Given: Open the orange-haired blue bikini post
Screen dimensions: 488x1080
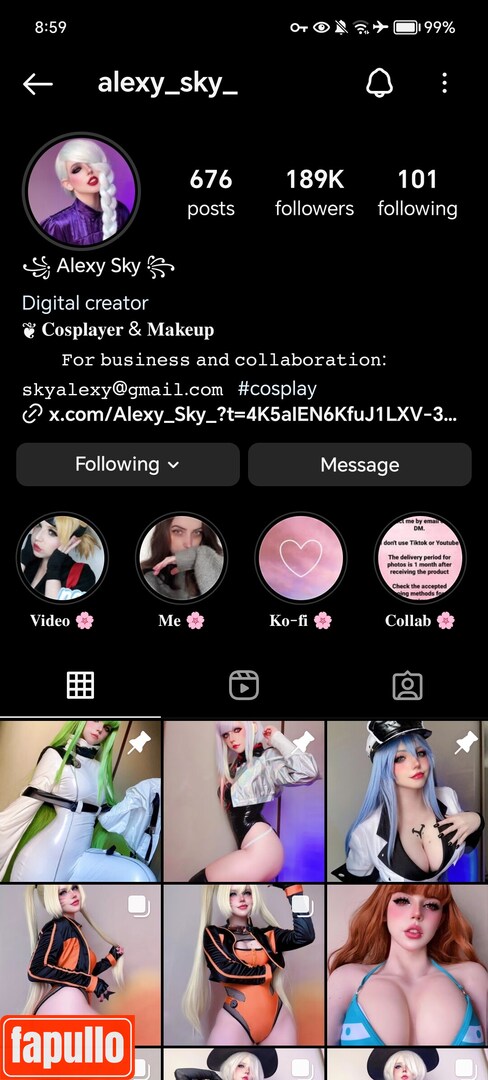Looking at the screenshot, I should [407, 965].
